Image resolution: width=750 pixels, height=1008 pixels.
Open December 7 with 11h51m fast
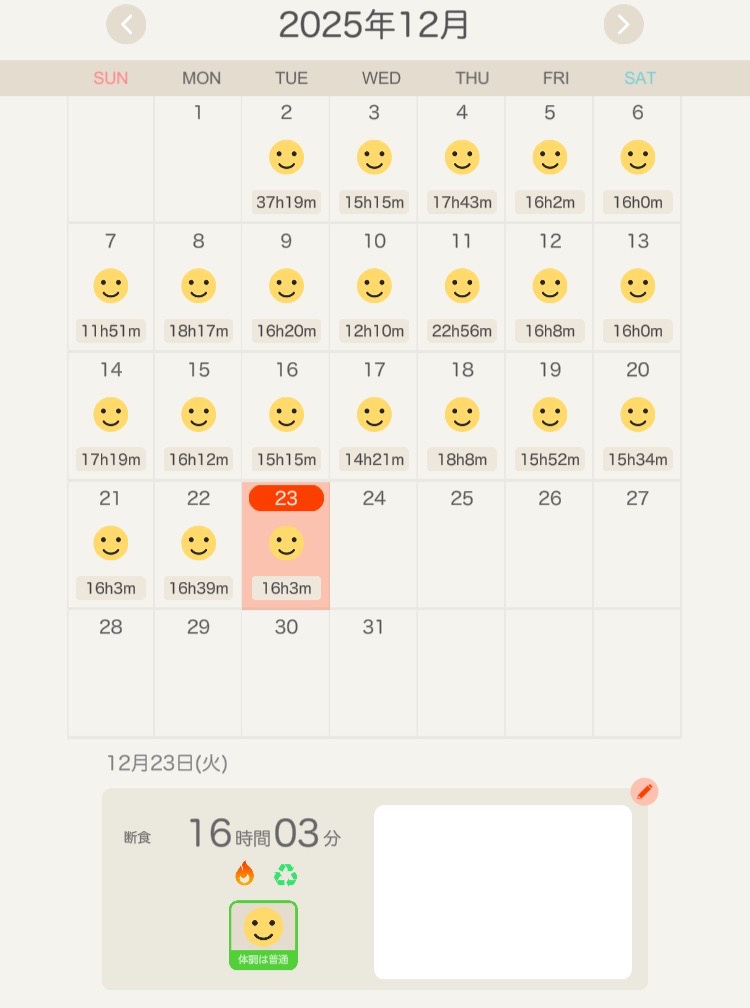111,287
